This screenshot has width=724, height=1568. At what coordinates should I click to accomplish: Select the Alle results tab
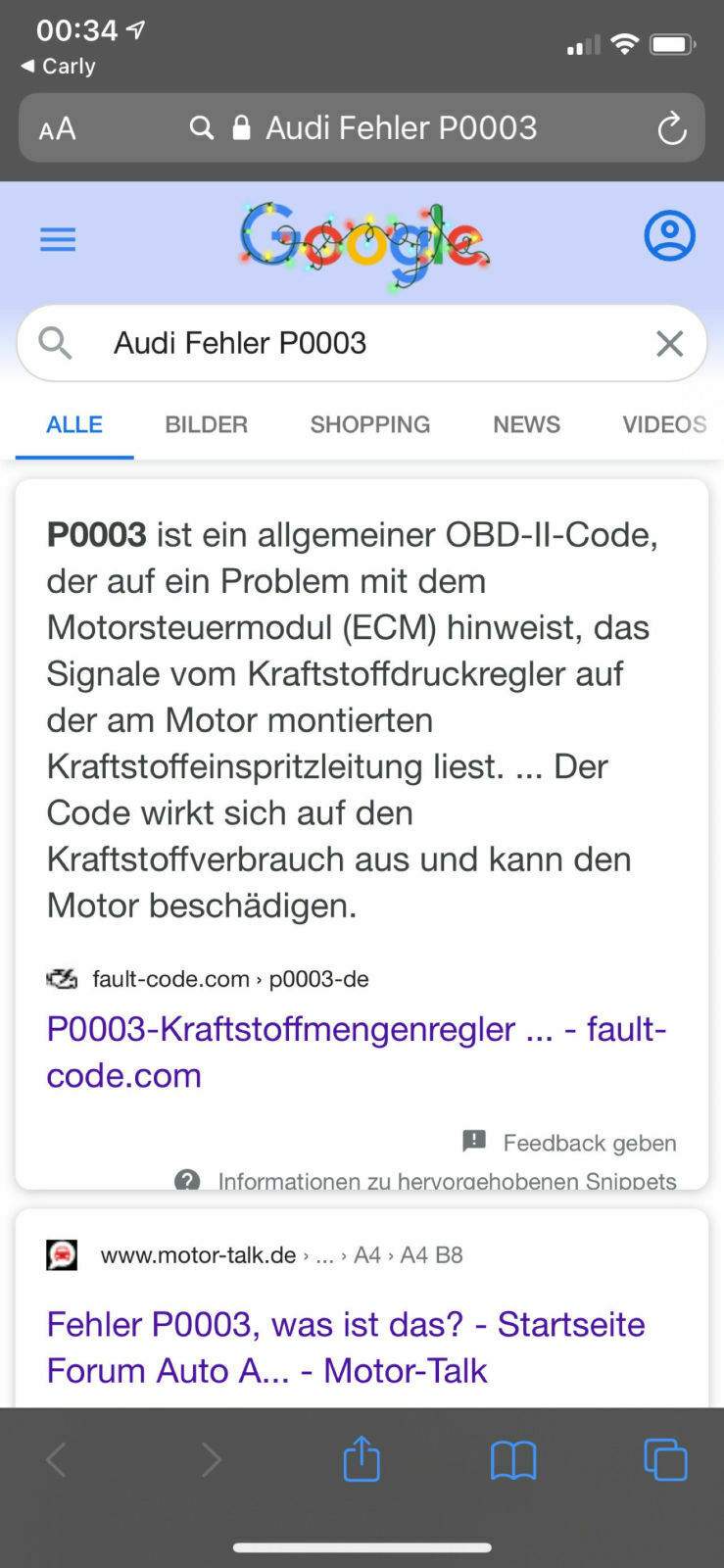74,424
